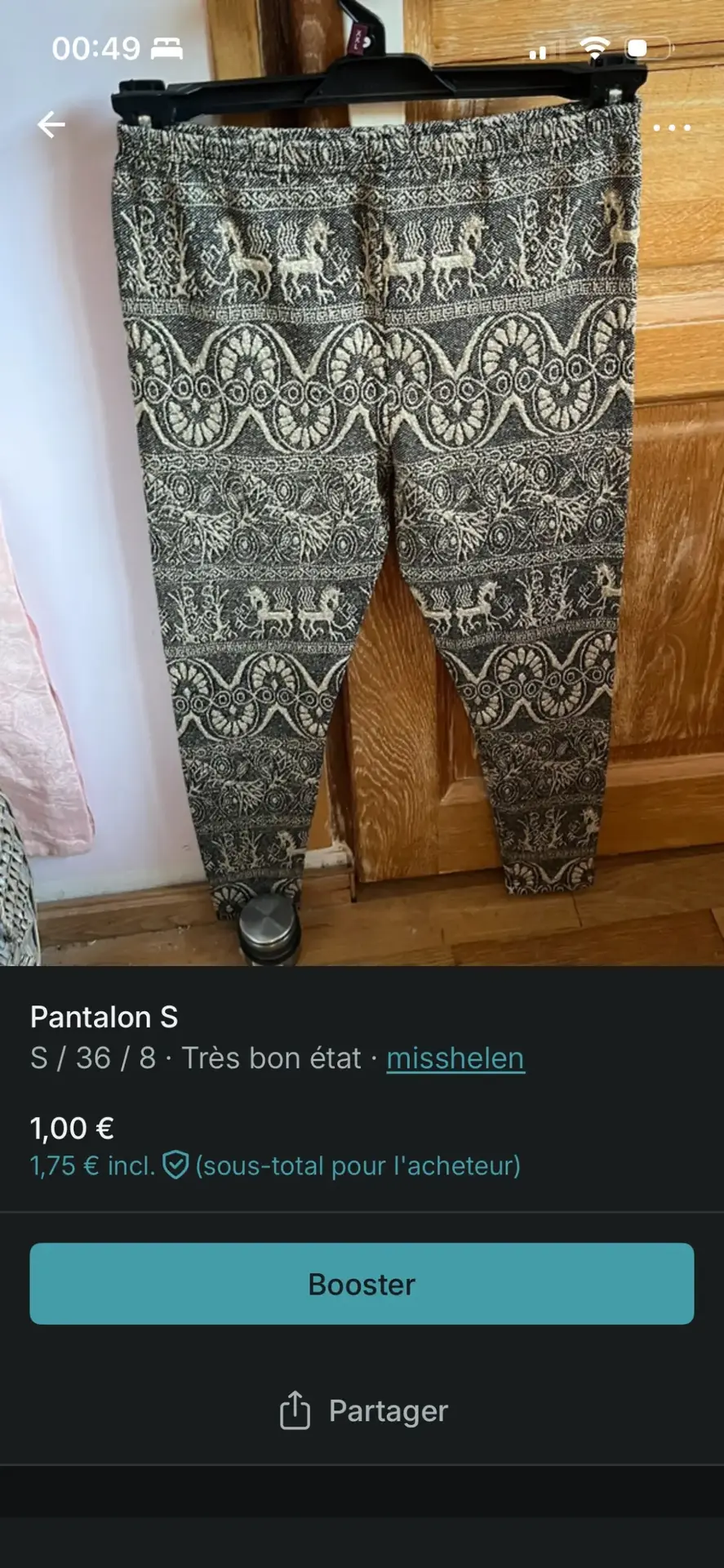Go back using the arrow icon
The image size is (724, 1568).
click(51, 125)
